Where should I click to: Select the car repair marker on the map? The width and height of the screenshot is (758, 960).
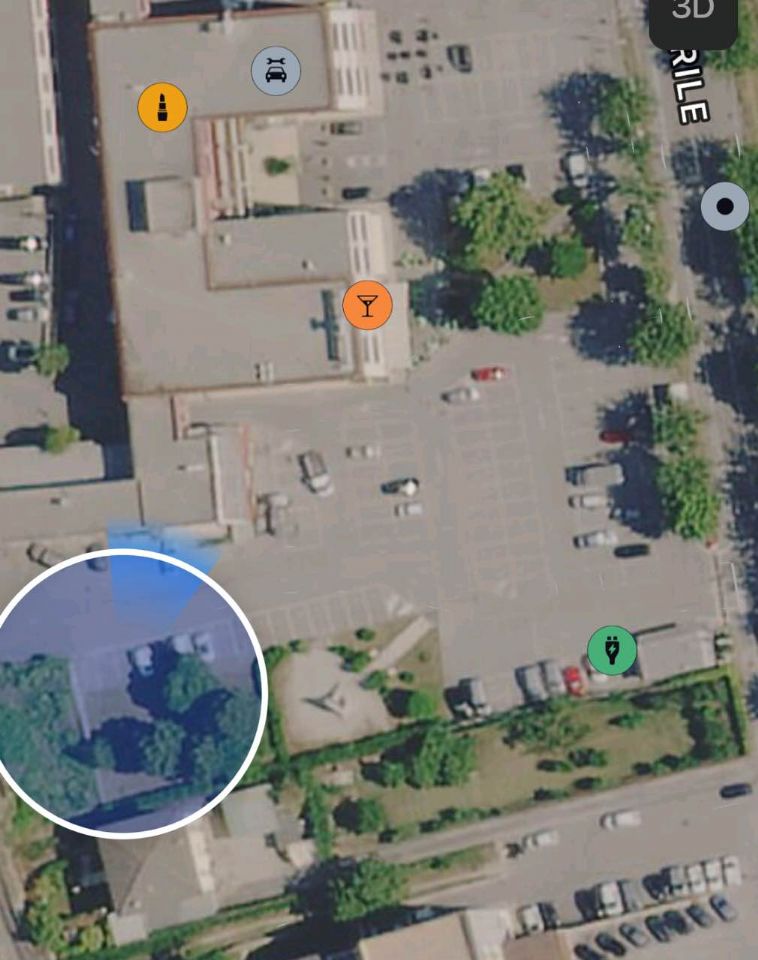pyautogui.click(x=275, y=71)
